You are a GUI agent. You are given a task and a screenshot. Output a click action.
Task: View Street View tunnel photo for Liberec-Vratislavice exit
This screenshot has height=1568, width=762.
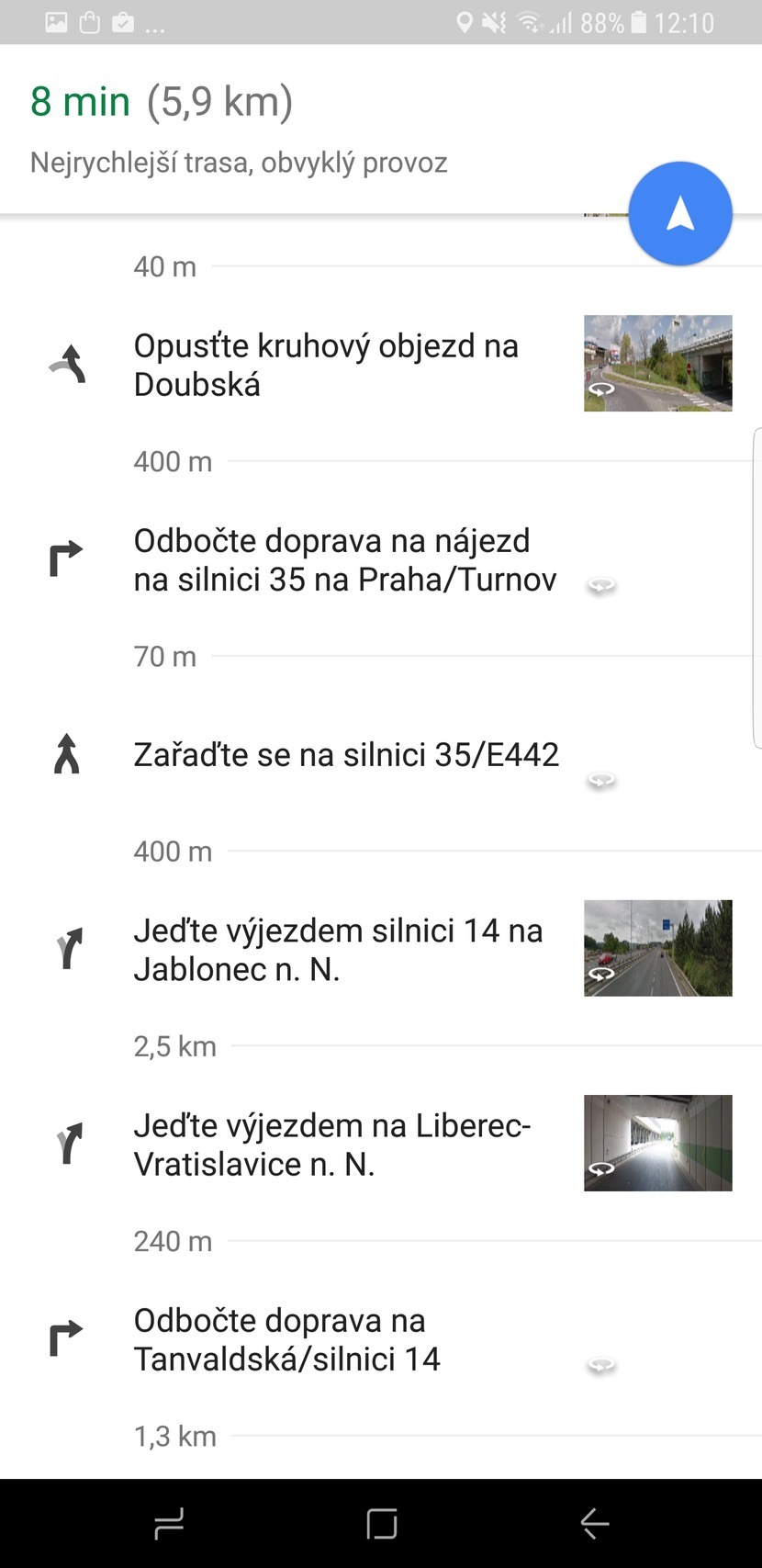coord(657,1143)
